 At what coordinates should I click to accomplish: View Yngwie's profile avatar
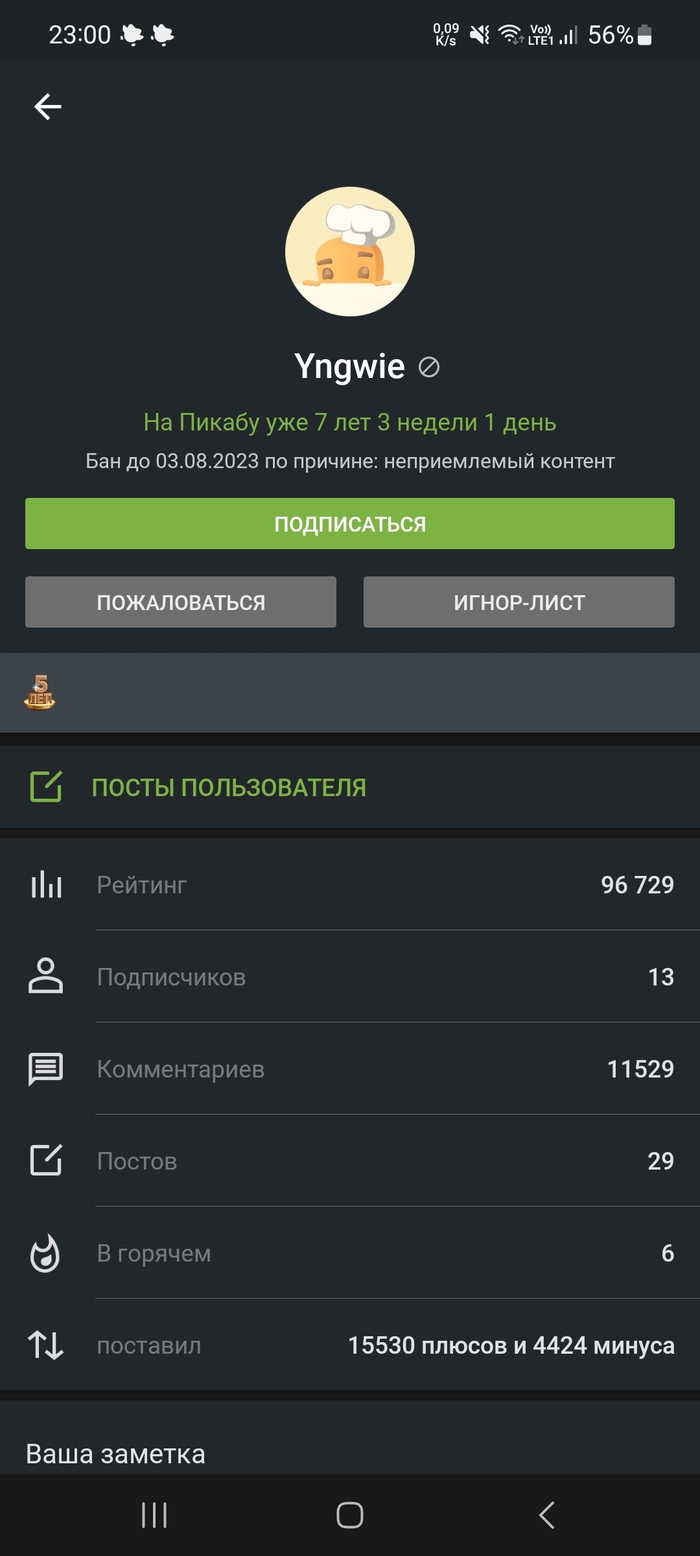click(350, 251)
